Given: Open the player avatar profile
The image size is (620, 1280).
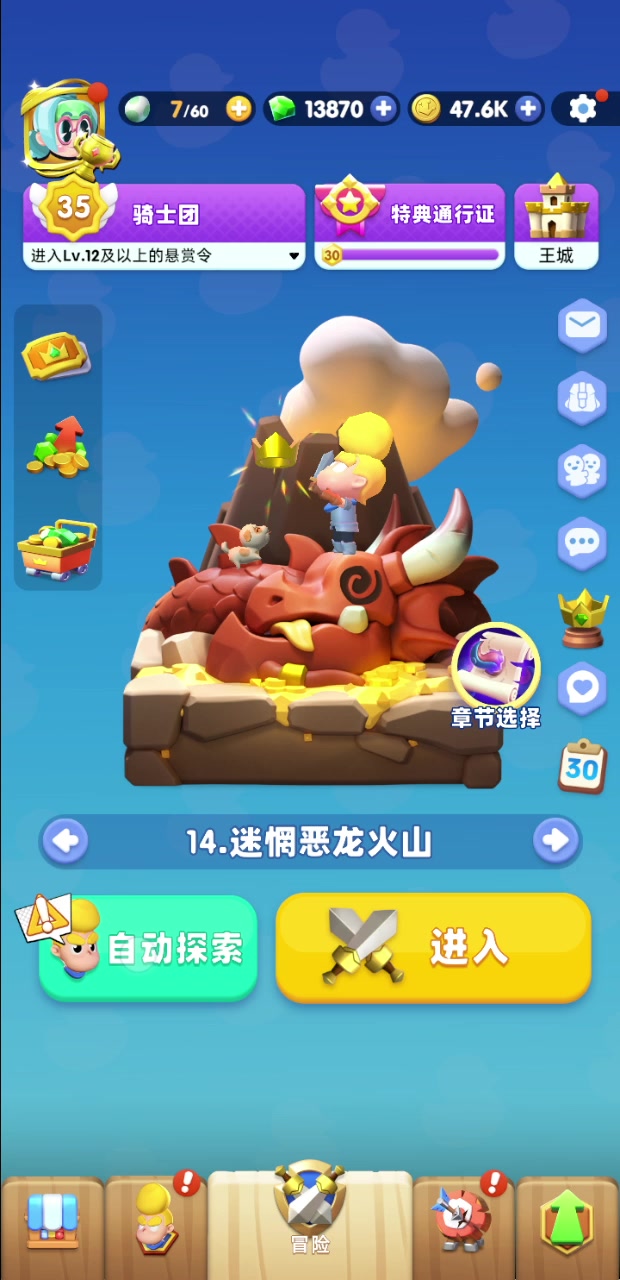Looking at the screenshot, I should click(x=69, y=125).
